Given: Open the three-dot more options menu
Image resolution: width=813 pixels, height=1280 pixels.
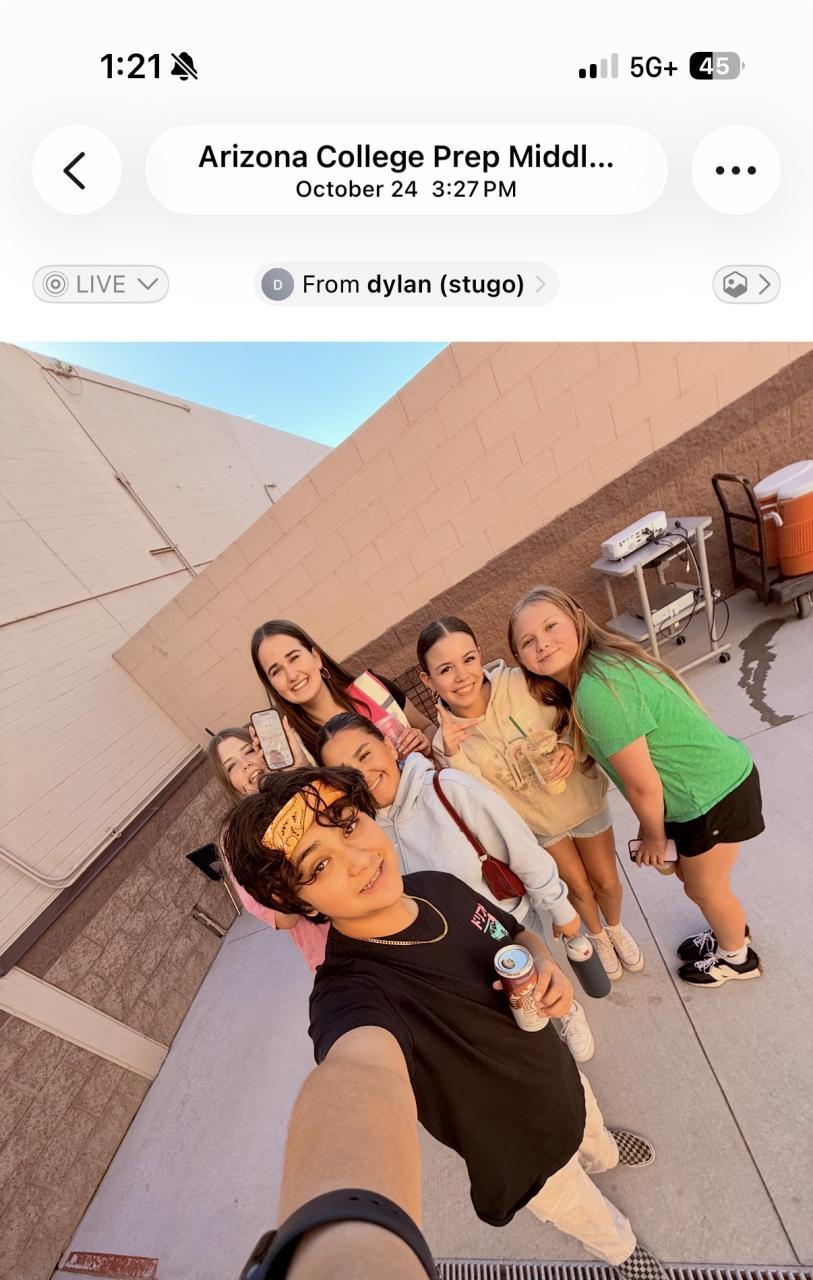Looking at the screenshot, I should (735, 170).
